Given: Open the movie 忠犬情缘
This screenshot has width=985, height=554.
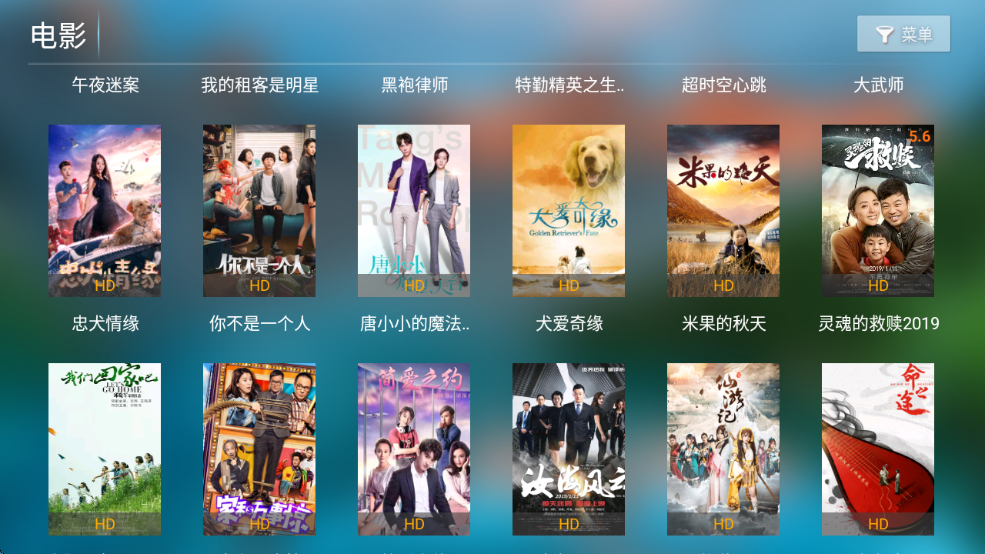Looking at the screenshot, I should coord(104,210).
